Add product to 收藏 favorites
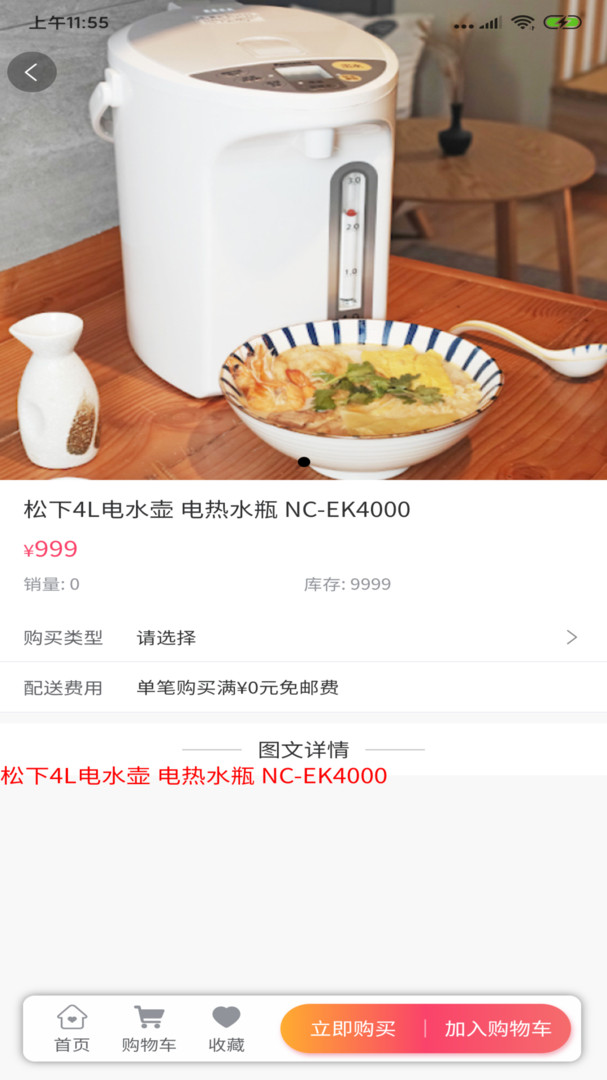Image resolution: width=607 pixels, height=1080 pixels. pyautogui.click(x=226, y=1029)
